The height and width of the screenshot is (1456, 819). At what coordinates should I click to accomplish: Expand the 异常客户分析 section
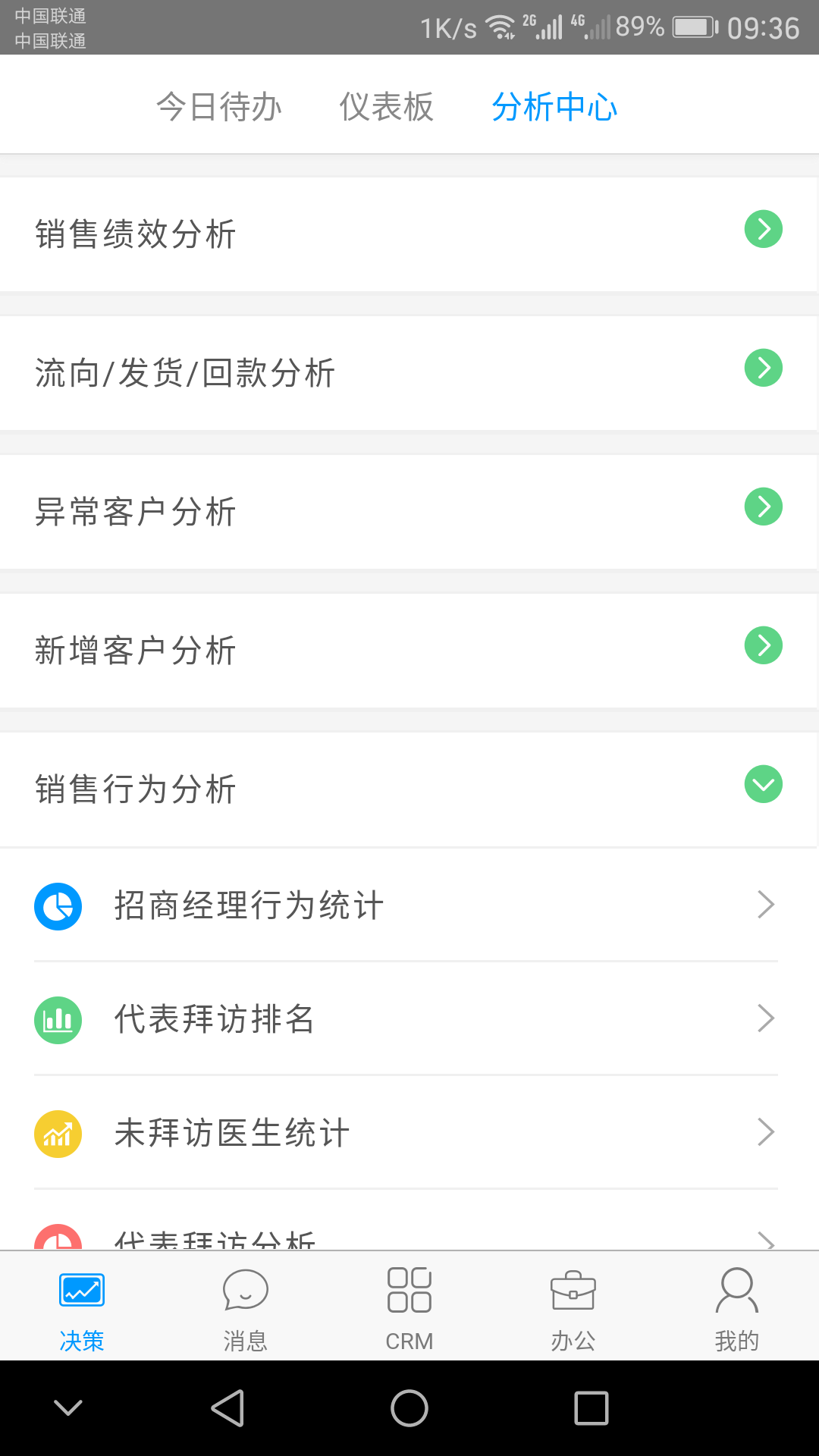[763, 506]
